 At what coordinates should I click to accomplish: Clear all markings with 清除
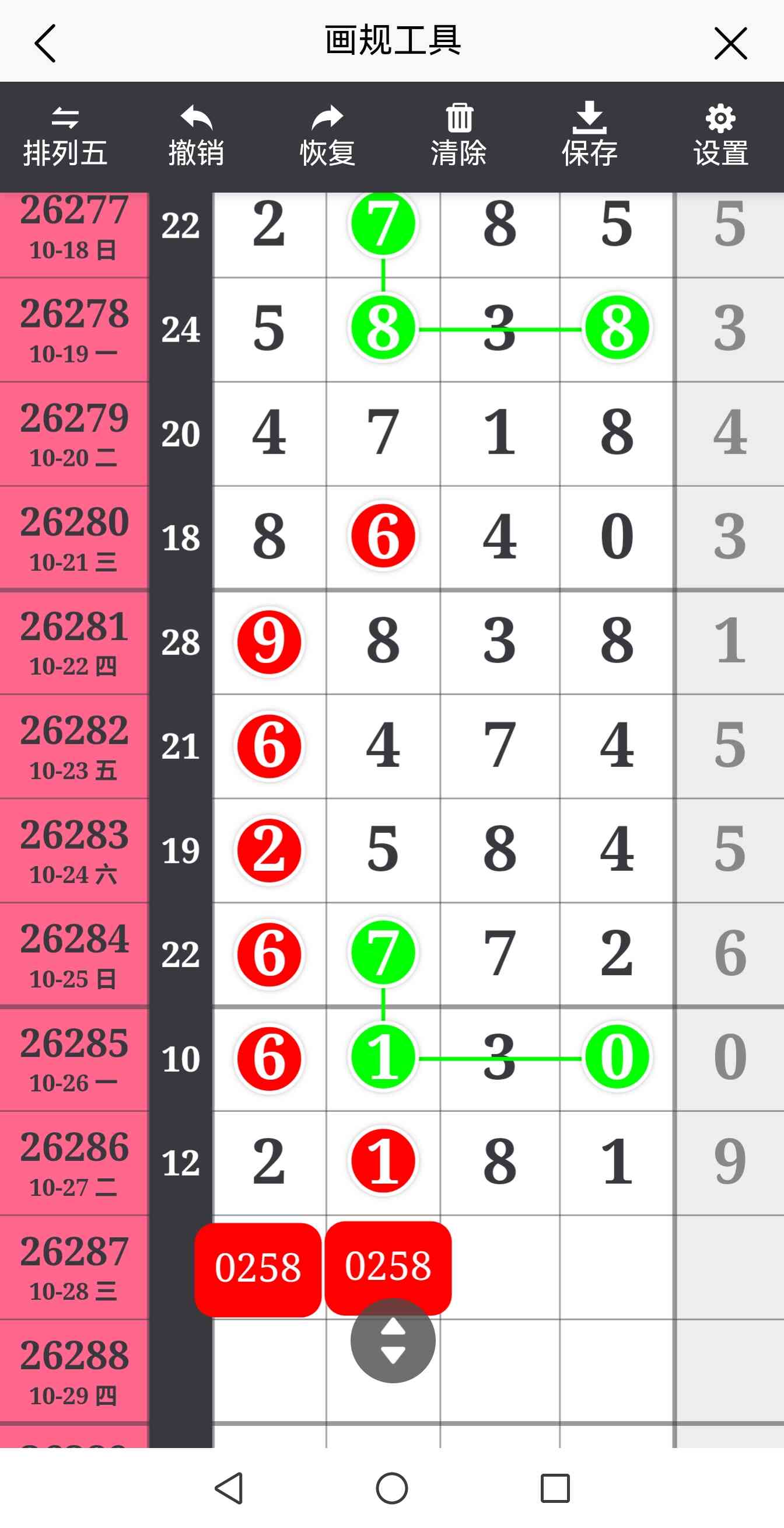click(459, 137)
